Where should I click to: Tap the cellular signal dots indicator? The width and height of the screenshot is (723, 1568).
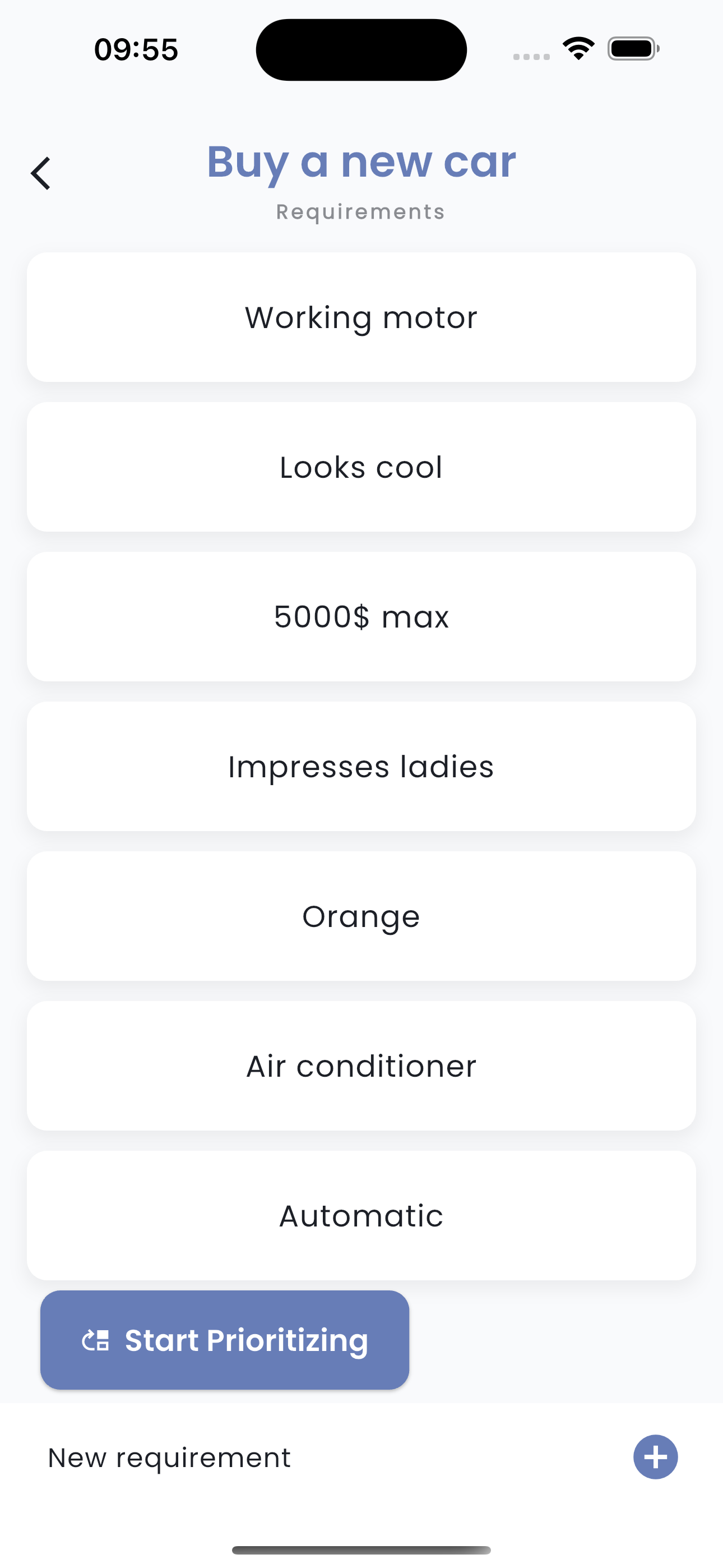coord(531,56)
